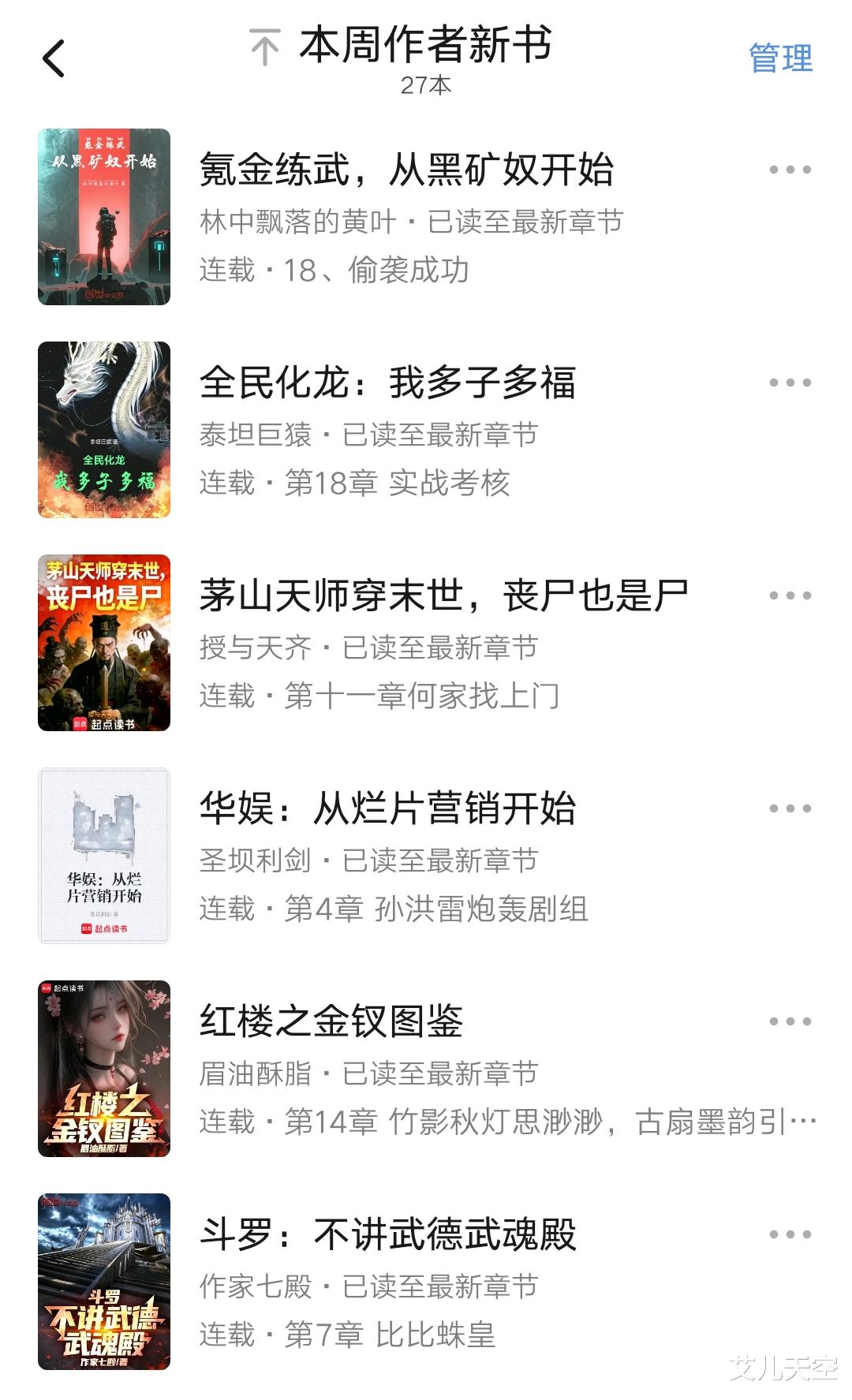Screen dimensions: 852x1400
Task: Tap 管理 to manage the book list
Action: (x=779, y=58)
